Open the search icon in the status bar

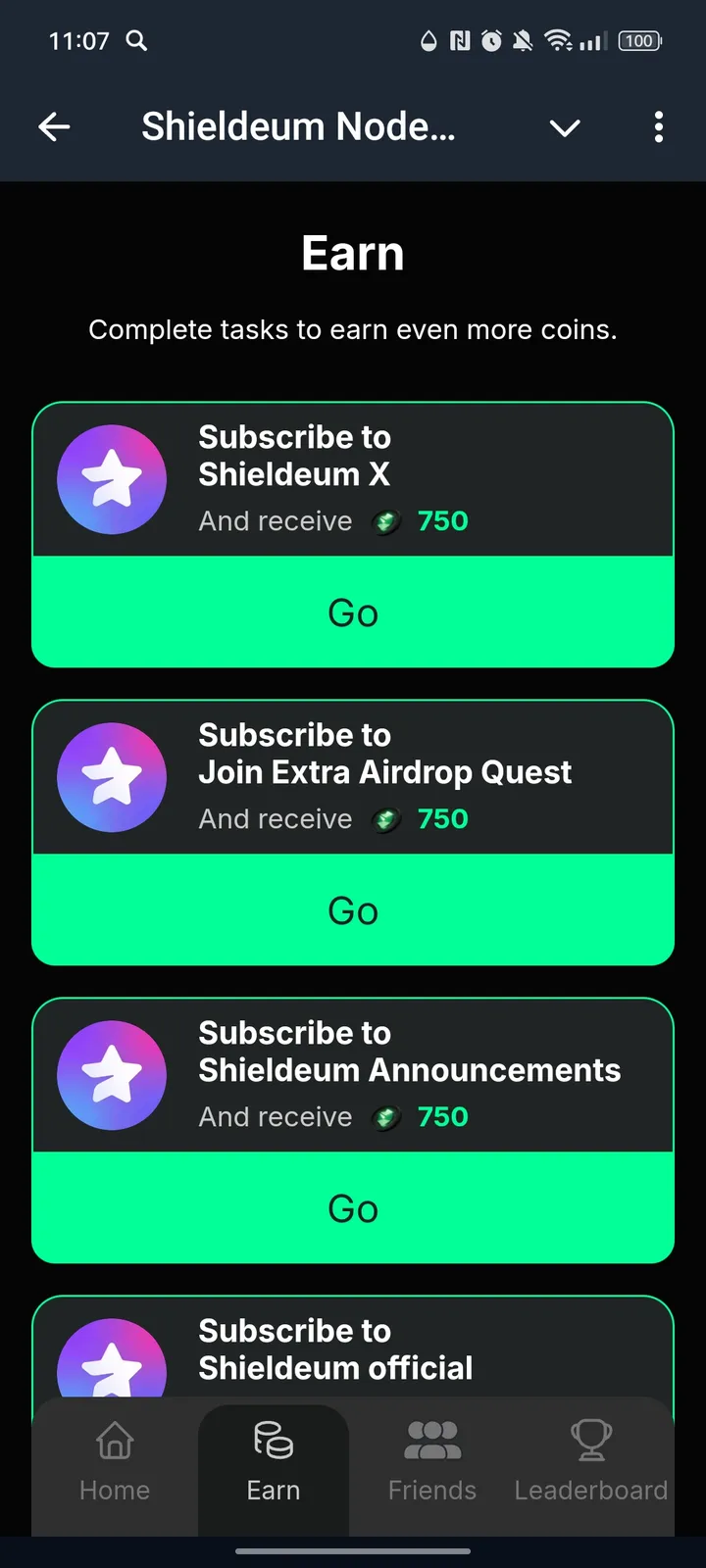[137, 41]
